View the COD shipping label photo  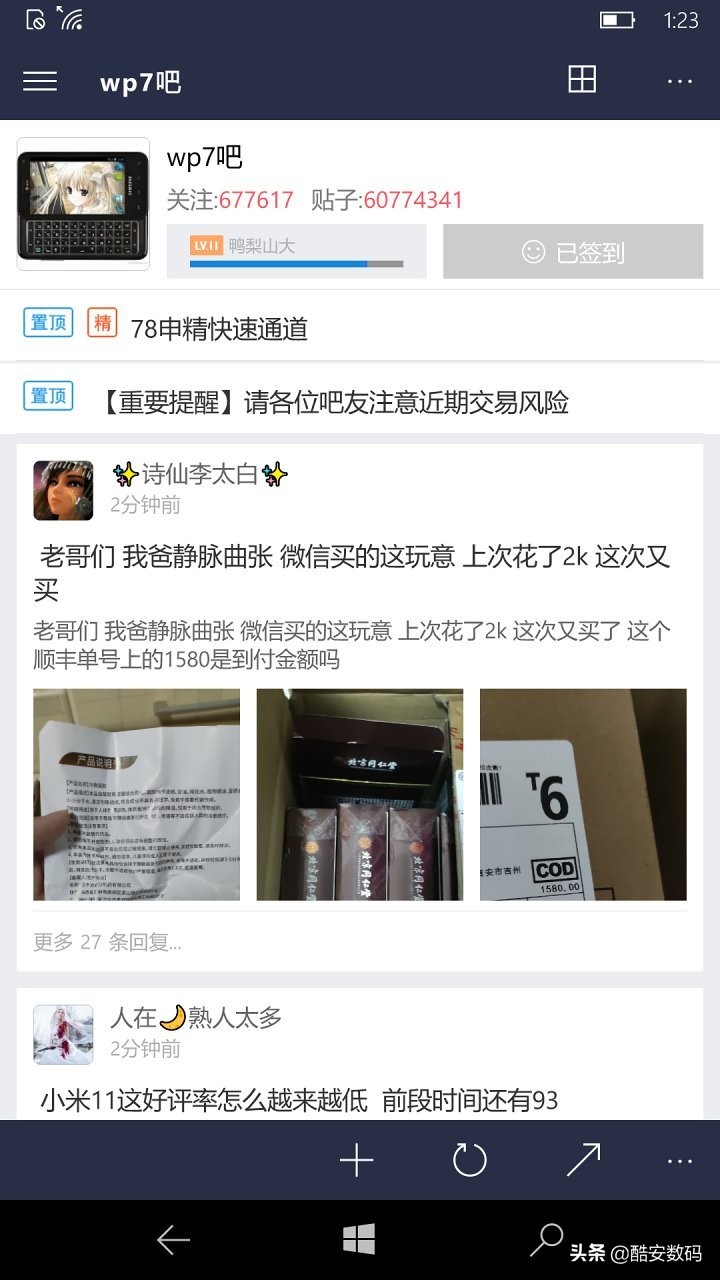click(583, 794)
